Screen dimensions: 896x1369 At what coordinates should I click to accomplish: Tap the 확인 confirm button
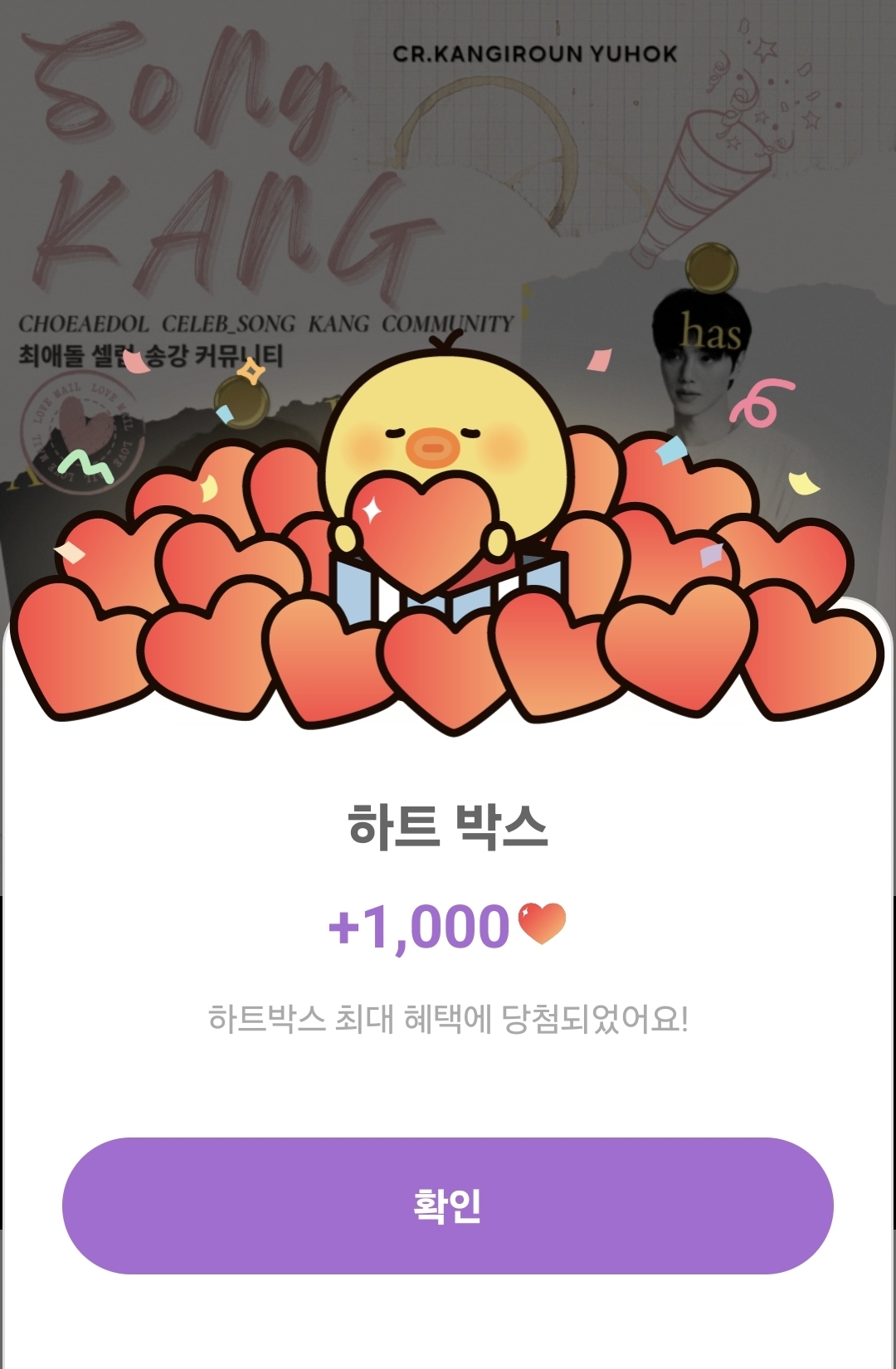[447, 1205]
